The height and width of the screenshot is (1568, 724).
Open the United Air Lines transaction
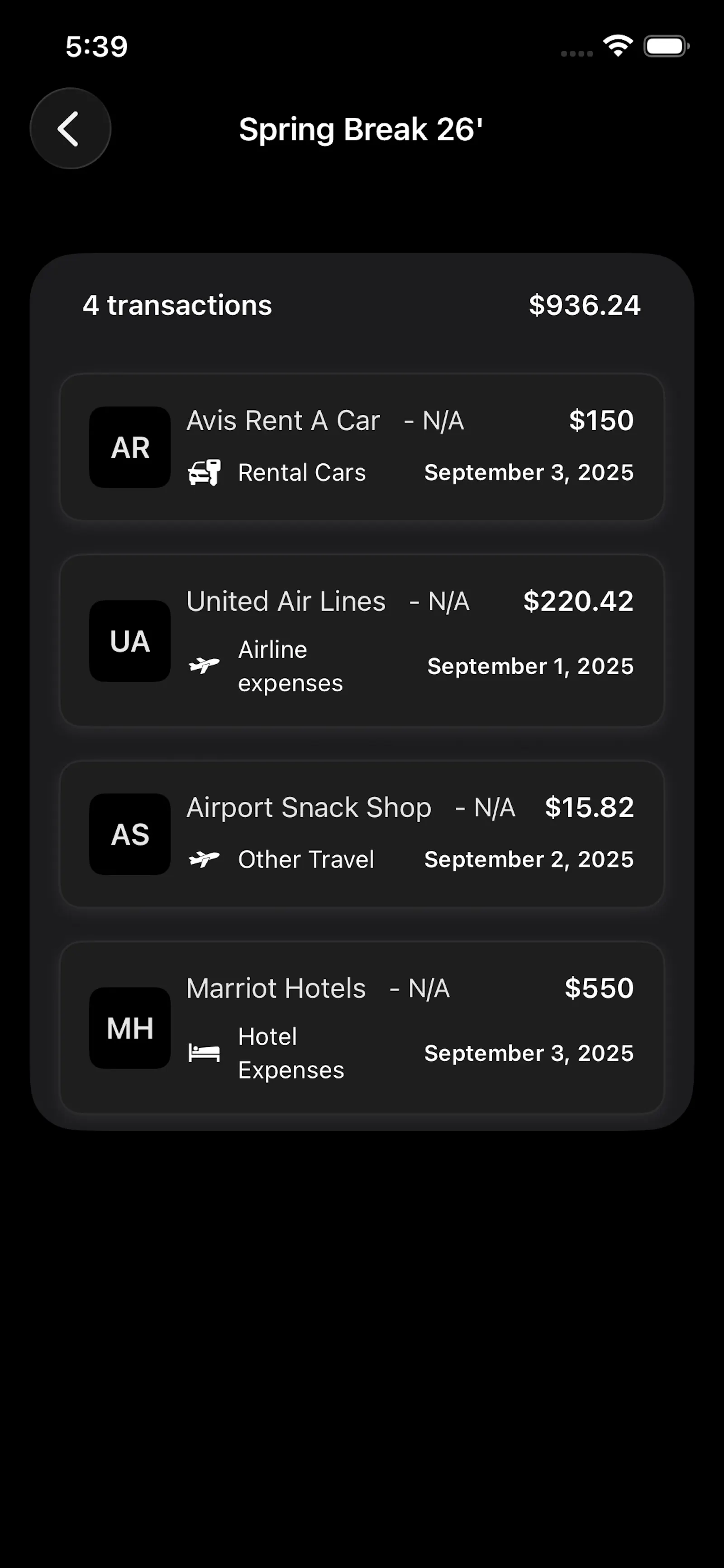tap(362, 640)
